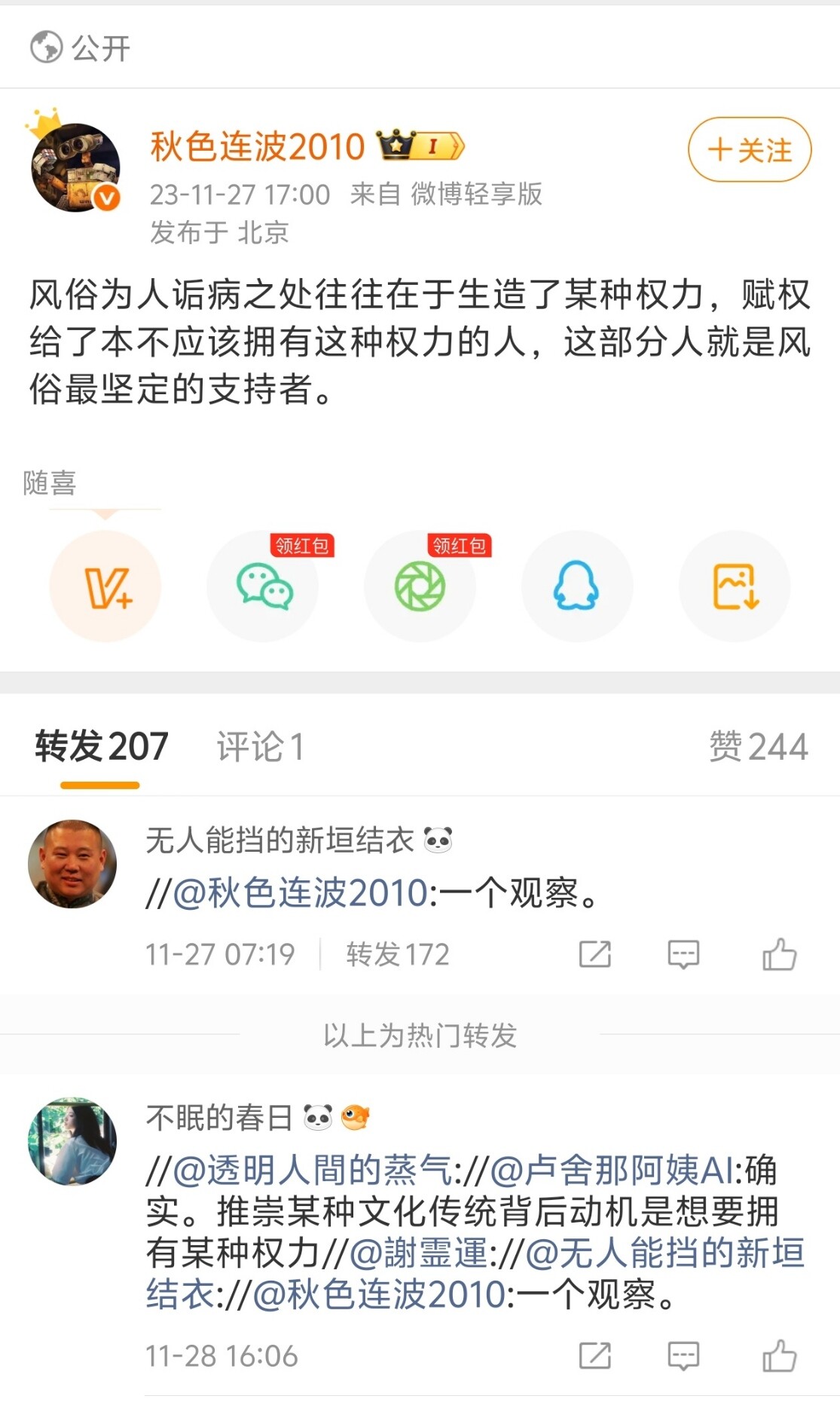Forward 不眠的春日's repost
The height and width of the screenshot is (1402, 840).
(594, 1356)
